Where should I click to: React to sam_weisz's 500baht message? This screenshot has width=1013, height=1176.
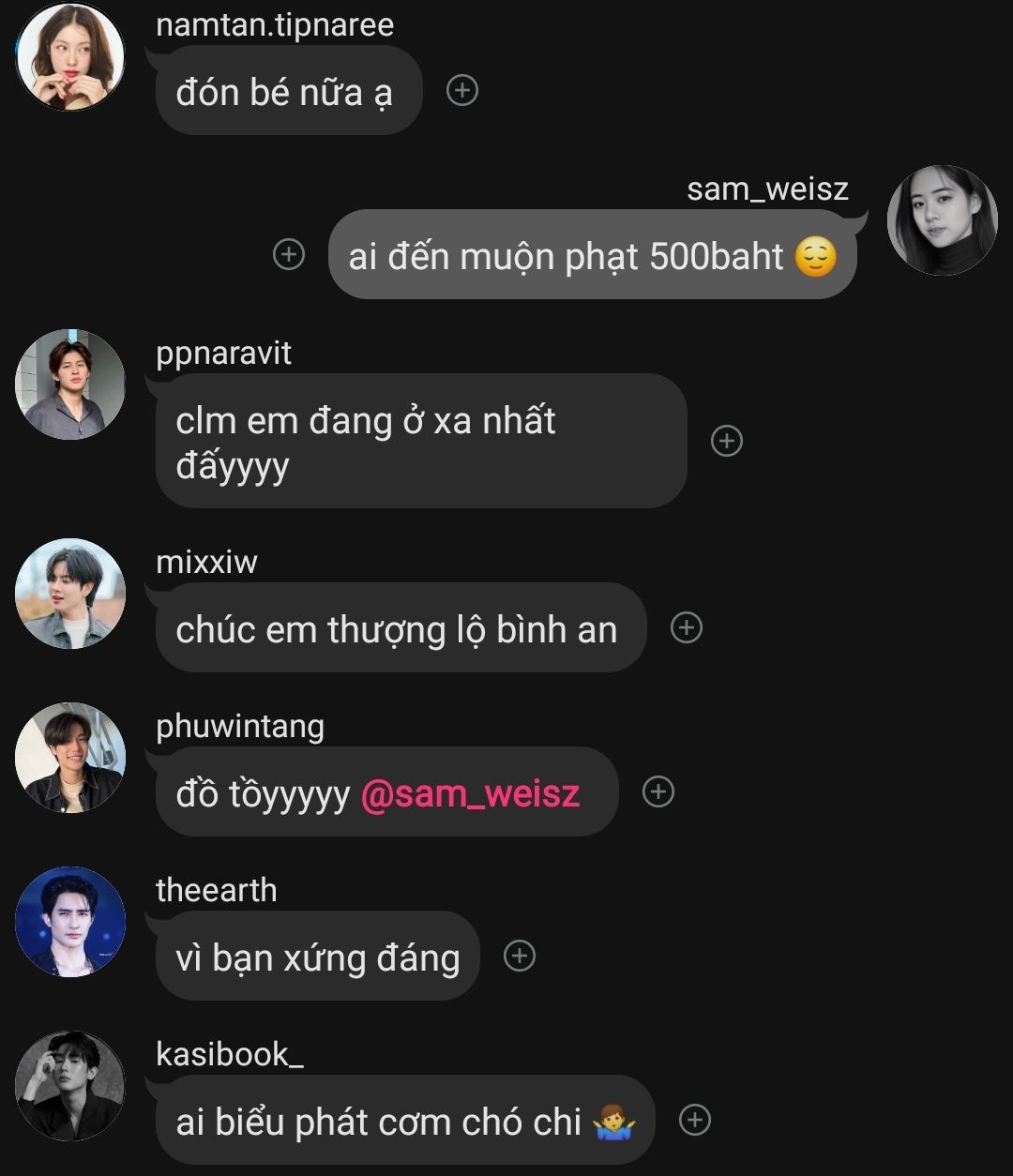[289, 254]
